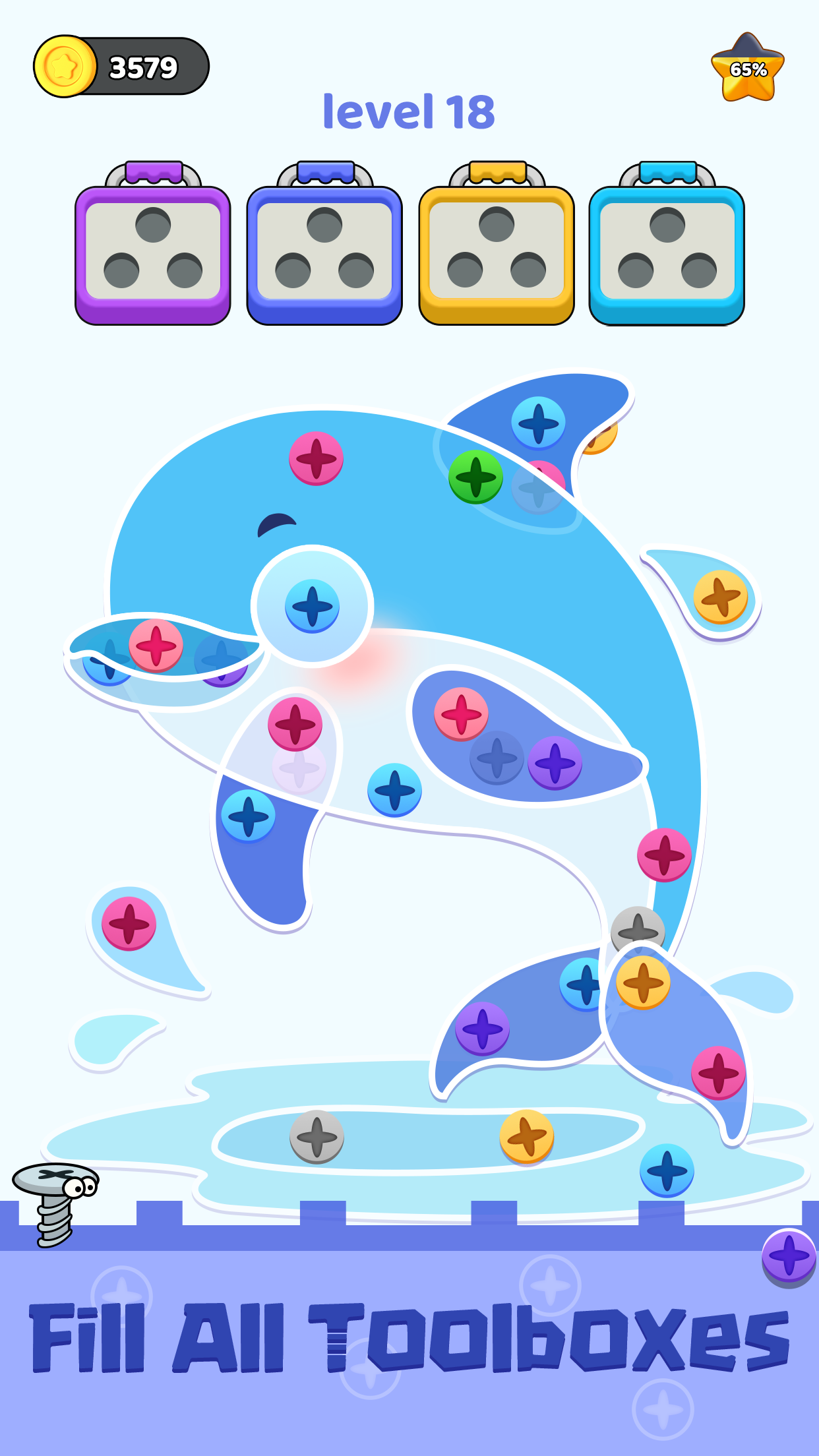The height and width of the screenshot is (1456, 819).
Task: Unscrew the pink screw in the left water droplet
Action: [x=129, y=923]
